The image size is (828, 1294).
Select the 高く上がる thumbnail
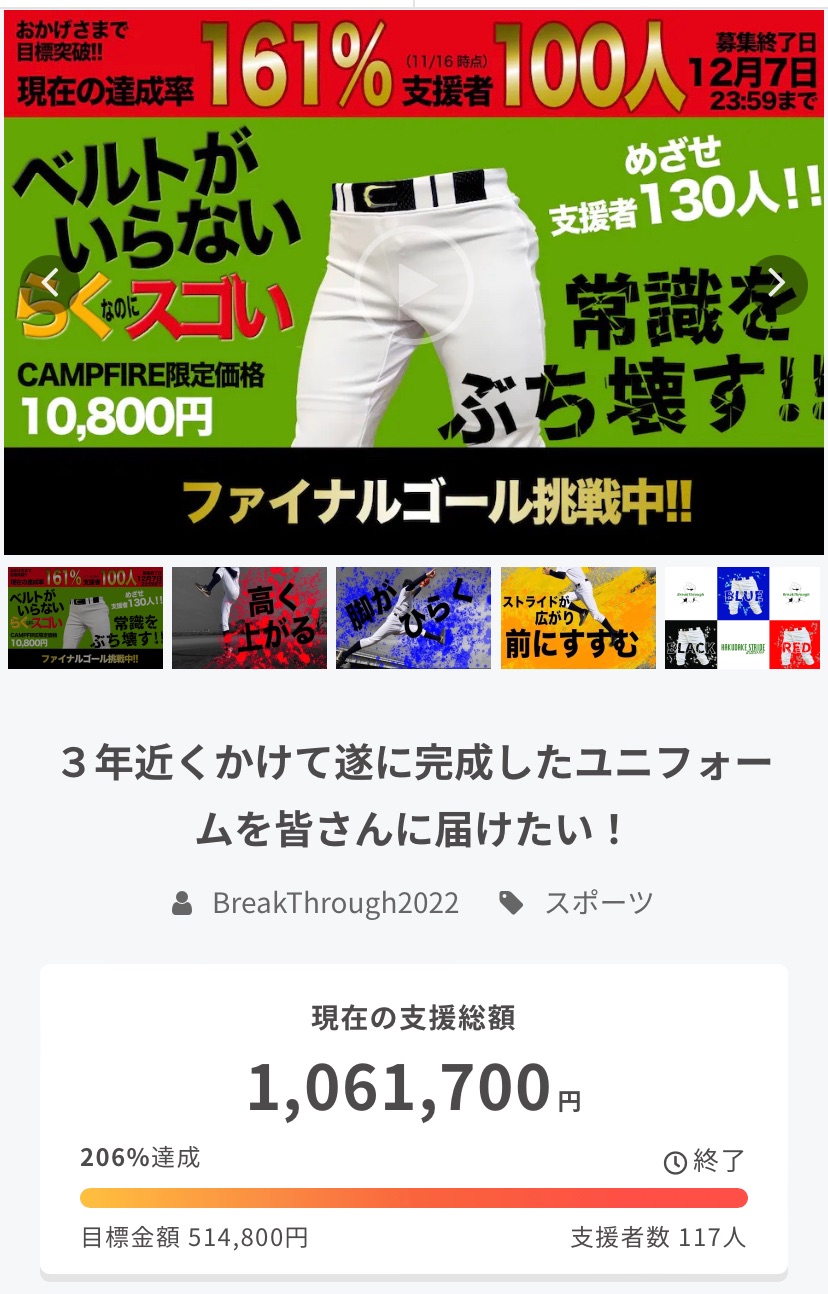[x=249, y=618]
